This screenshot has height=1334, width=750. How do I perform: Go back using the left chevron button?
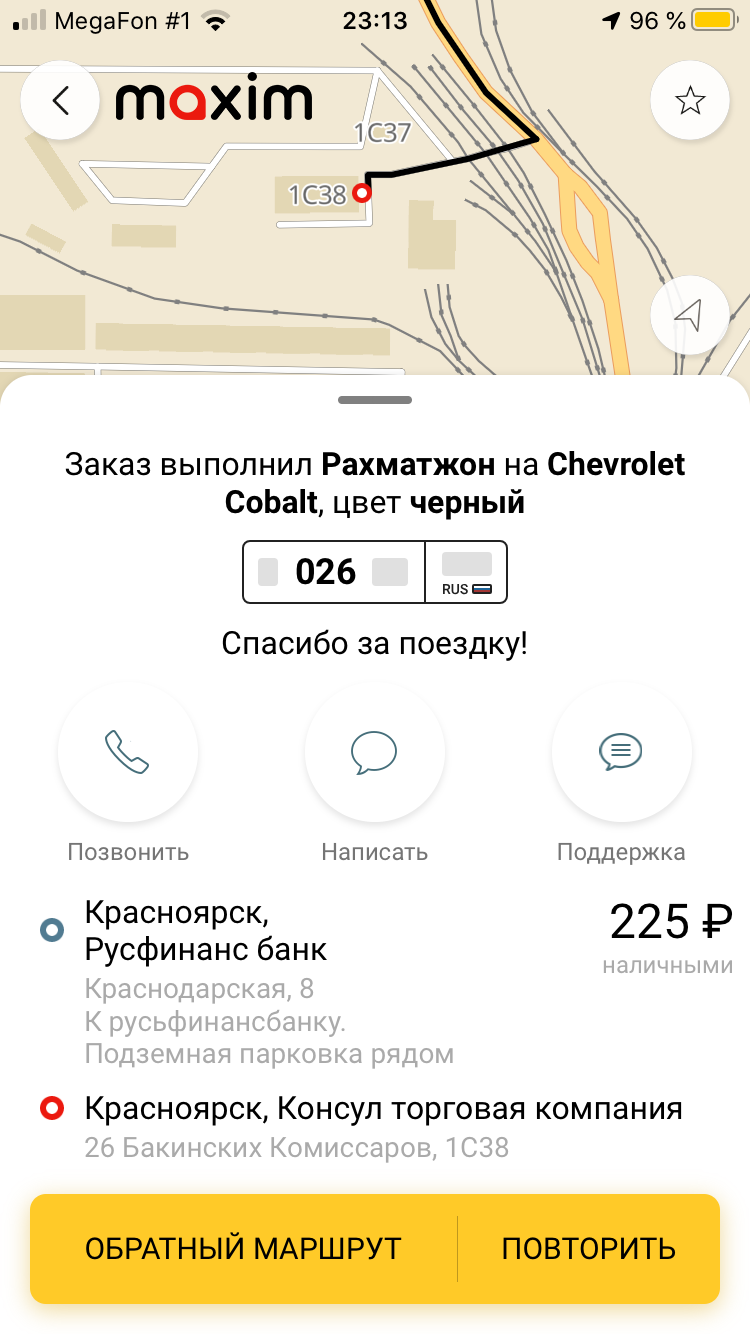(57, 100)
